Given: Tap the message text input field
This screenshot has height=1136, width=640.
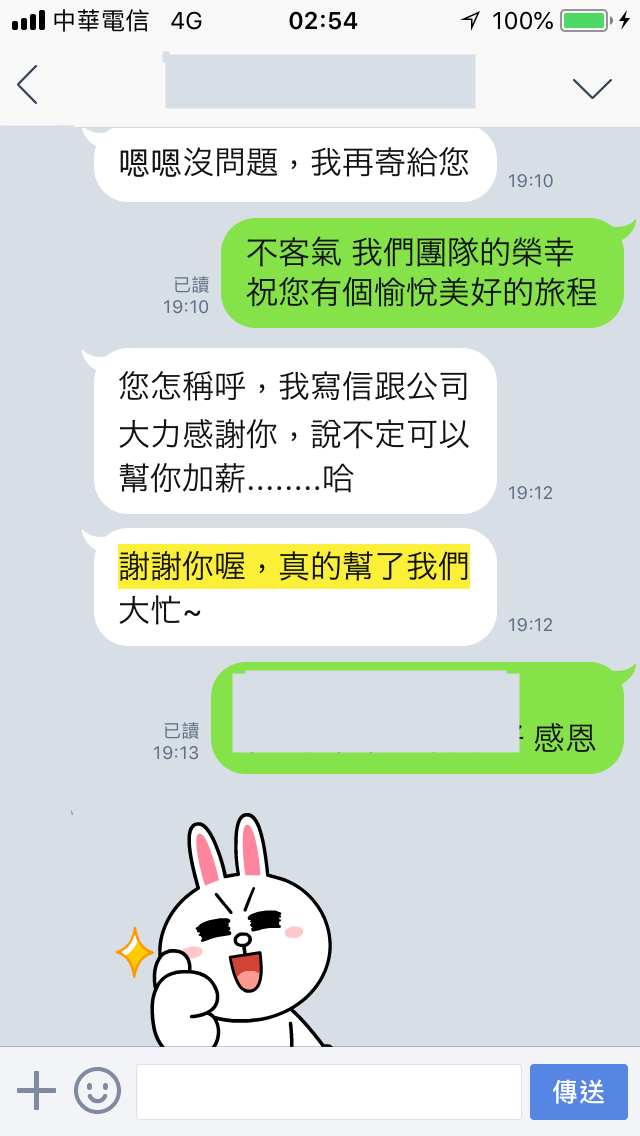Looking at the screenshot, I should pos(328,1091).
